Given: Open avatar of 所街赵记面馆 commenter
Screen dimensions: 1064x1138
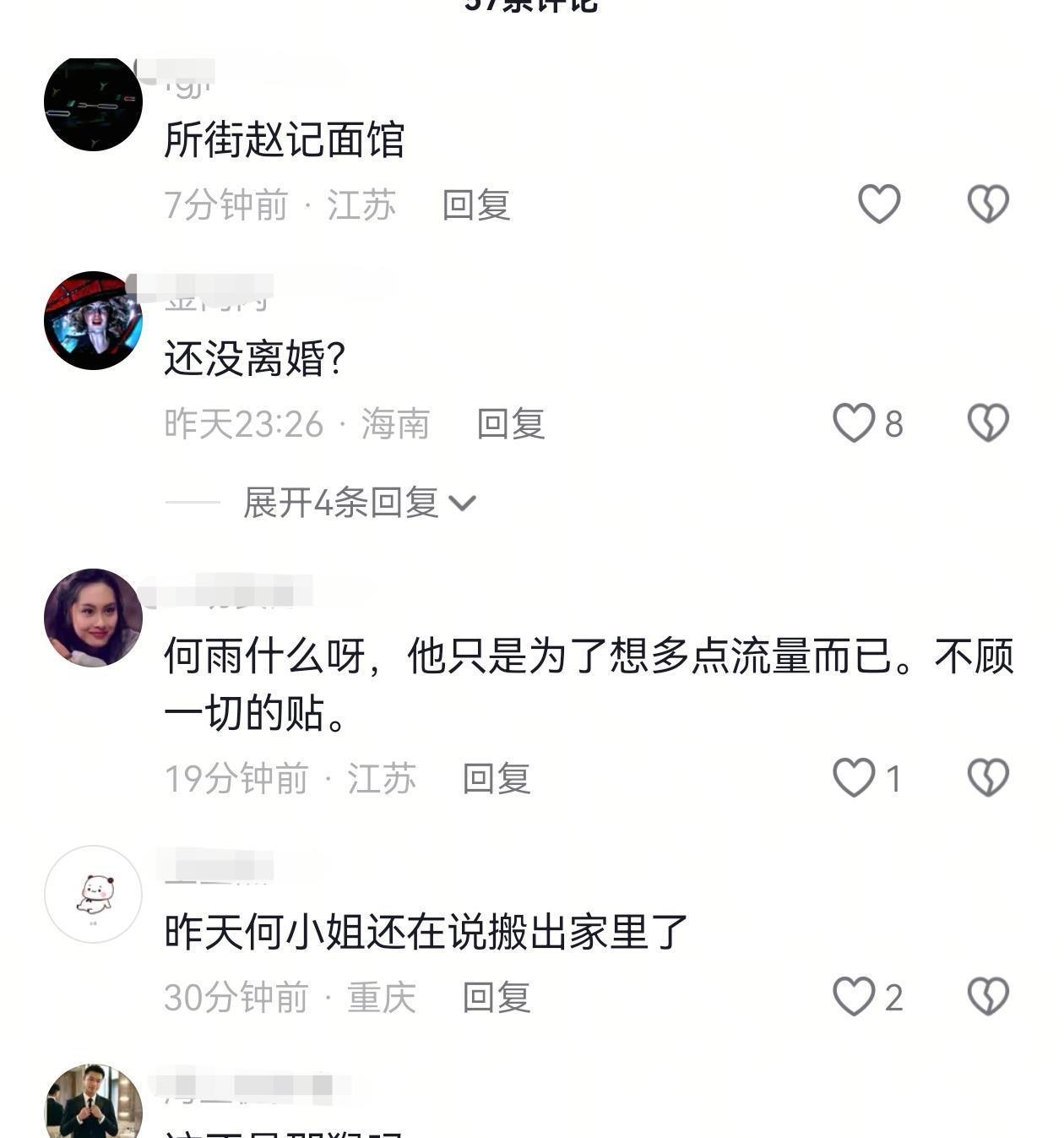Looking at the screenshot, I should pos(93,102).
